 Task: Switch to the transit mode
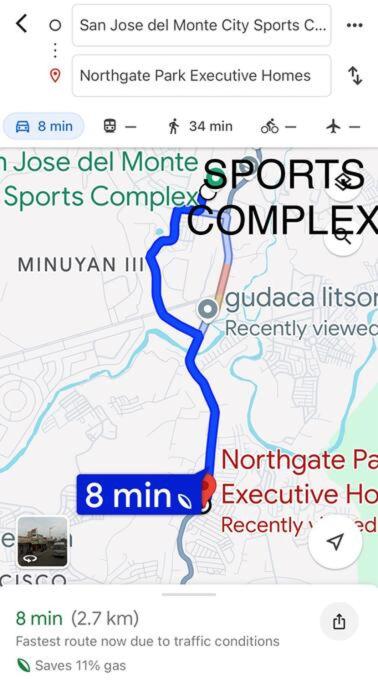119,127
